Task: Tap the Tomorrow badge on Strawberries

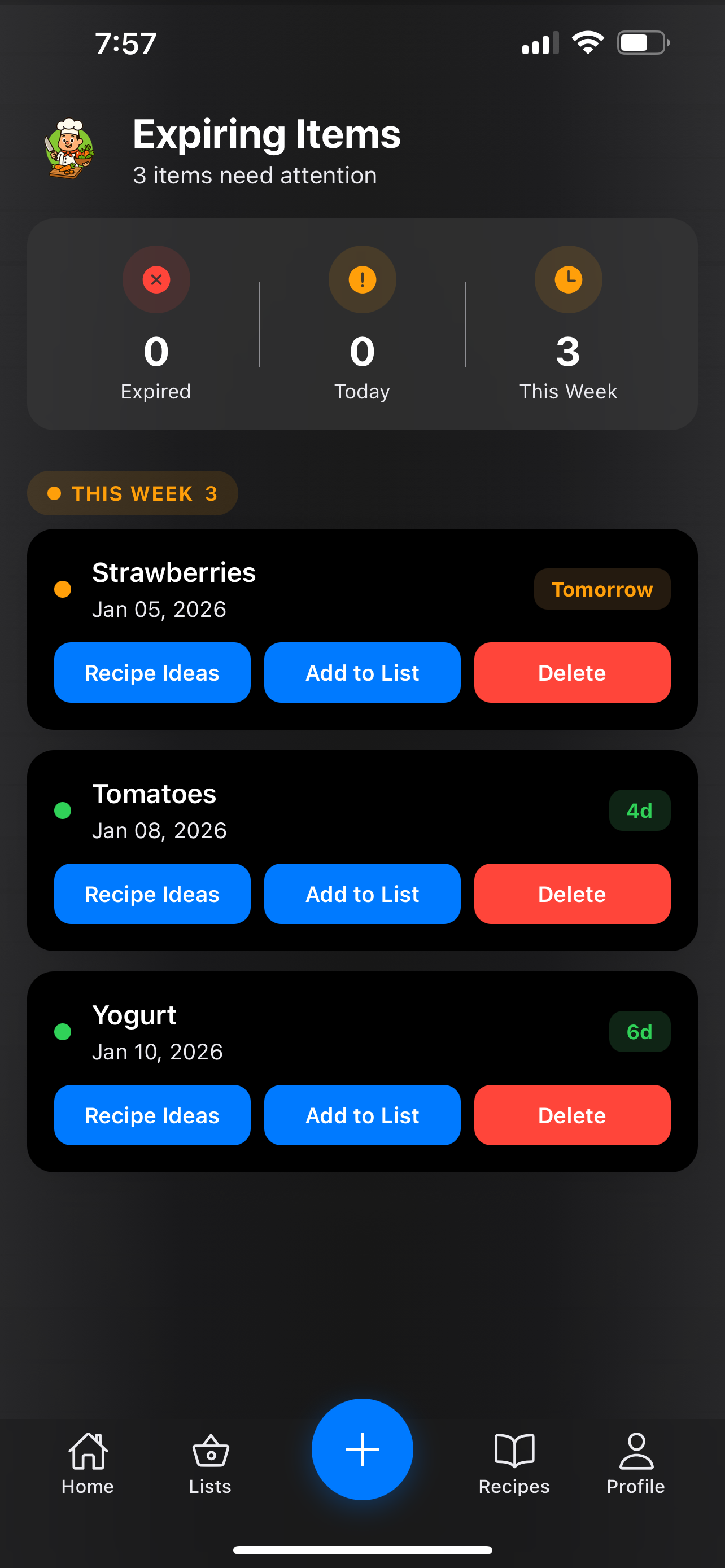Action: [x=601, y=589]
